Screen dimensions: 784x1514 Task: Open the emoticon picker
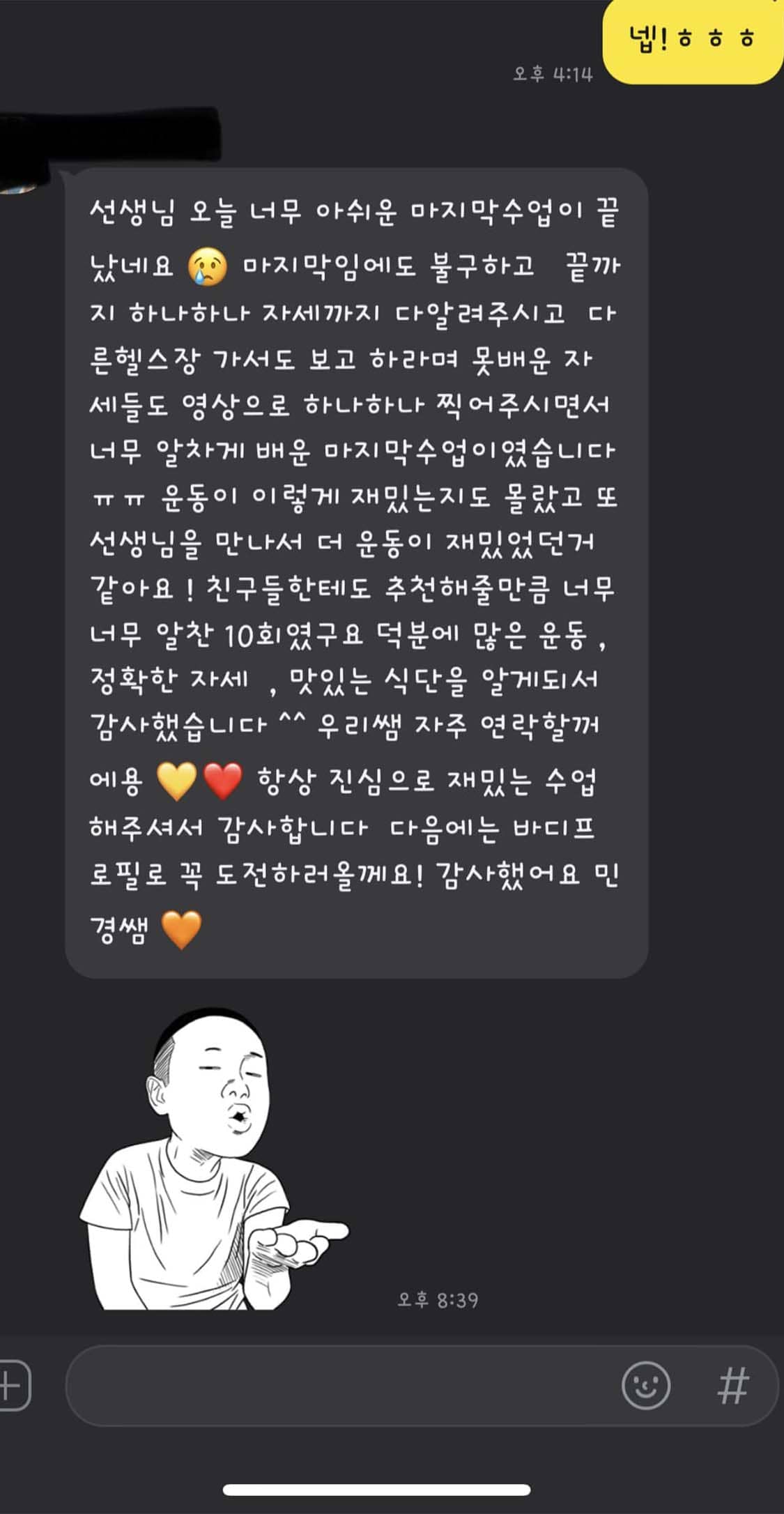646,1386
